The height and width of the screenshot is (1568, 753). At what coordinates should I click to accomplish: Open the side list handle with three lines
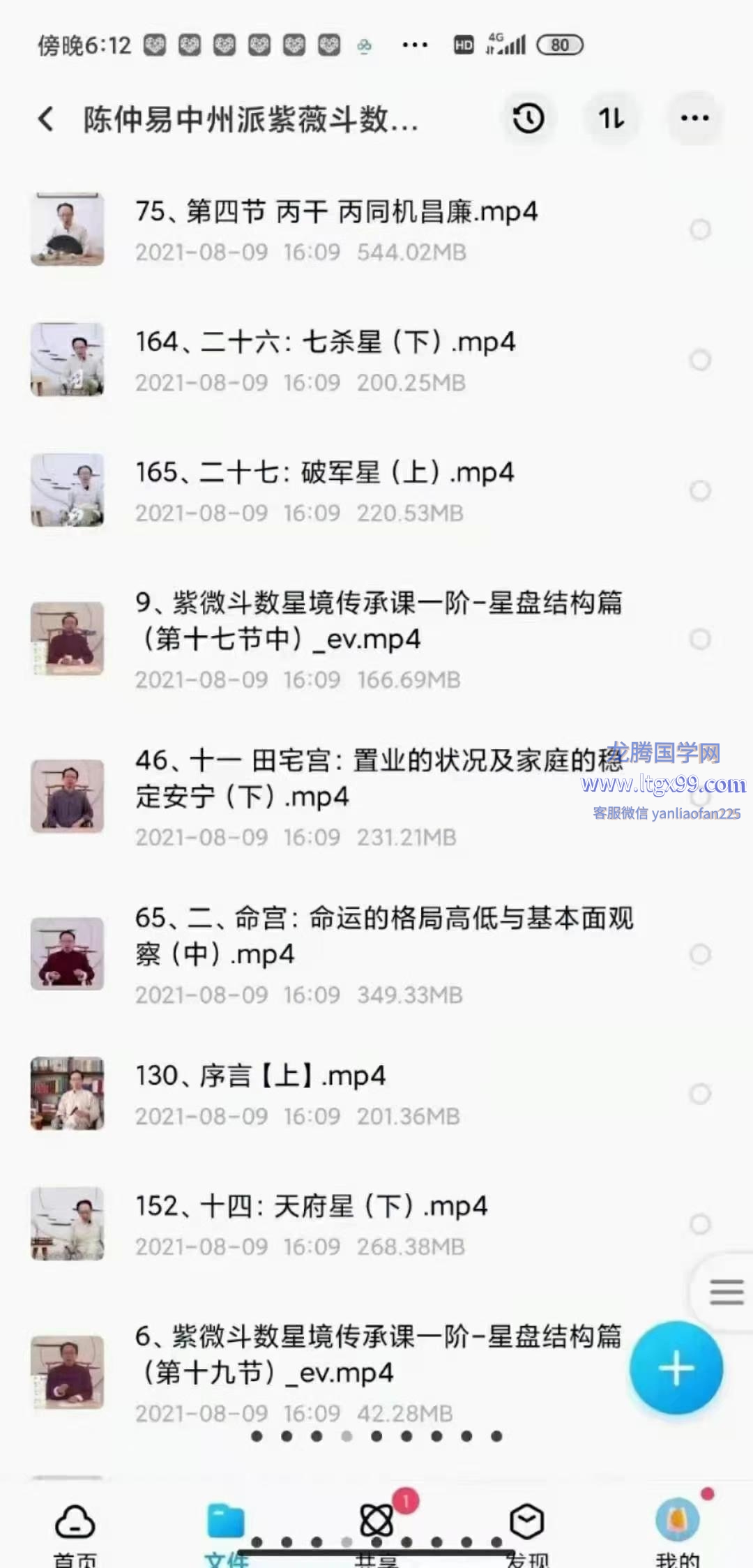[725, 1292]
